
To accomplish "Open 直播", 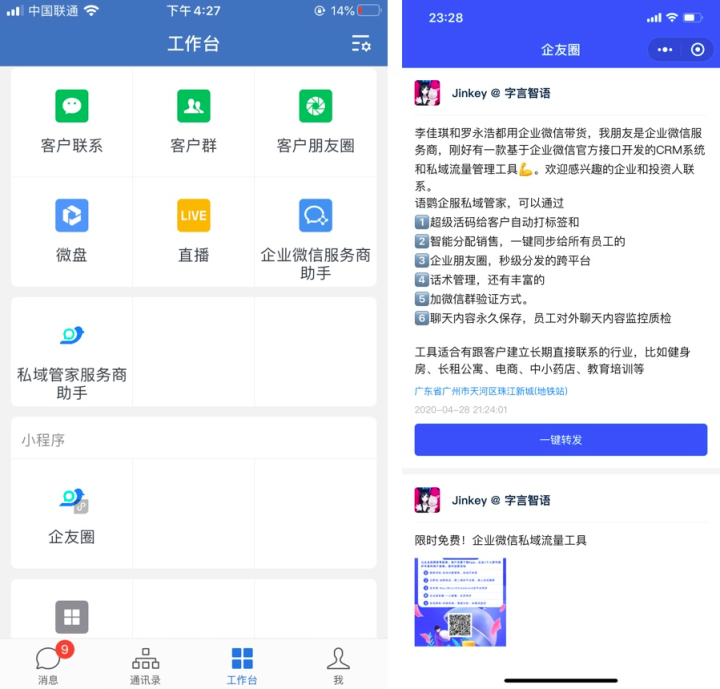I will click(193, 231).
